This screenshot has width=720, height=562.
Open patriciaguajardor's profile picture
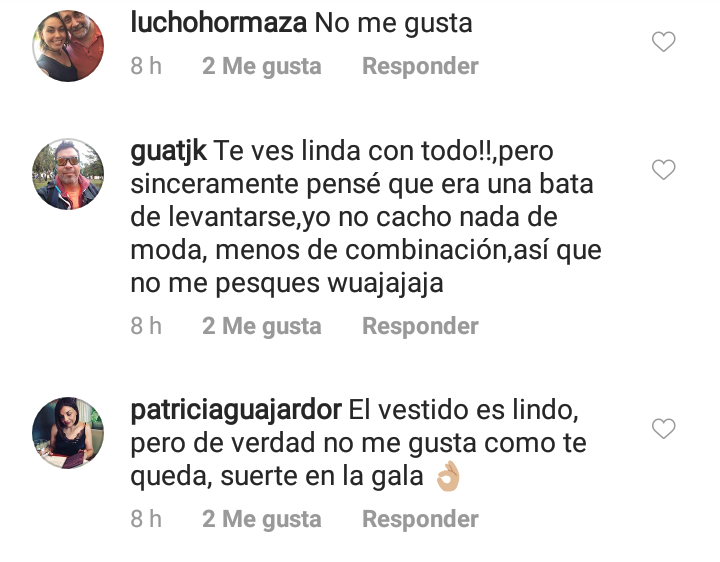point(69,433)
